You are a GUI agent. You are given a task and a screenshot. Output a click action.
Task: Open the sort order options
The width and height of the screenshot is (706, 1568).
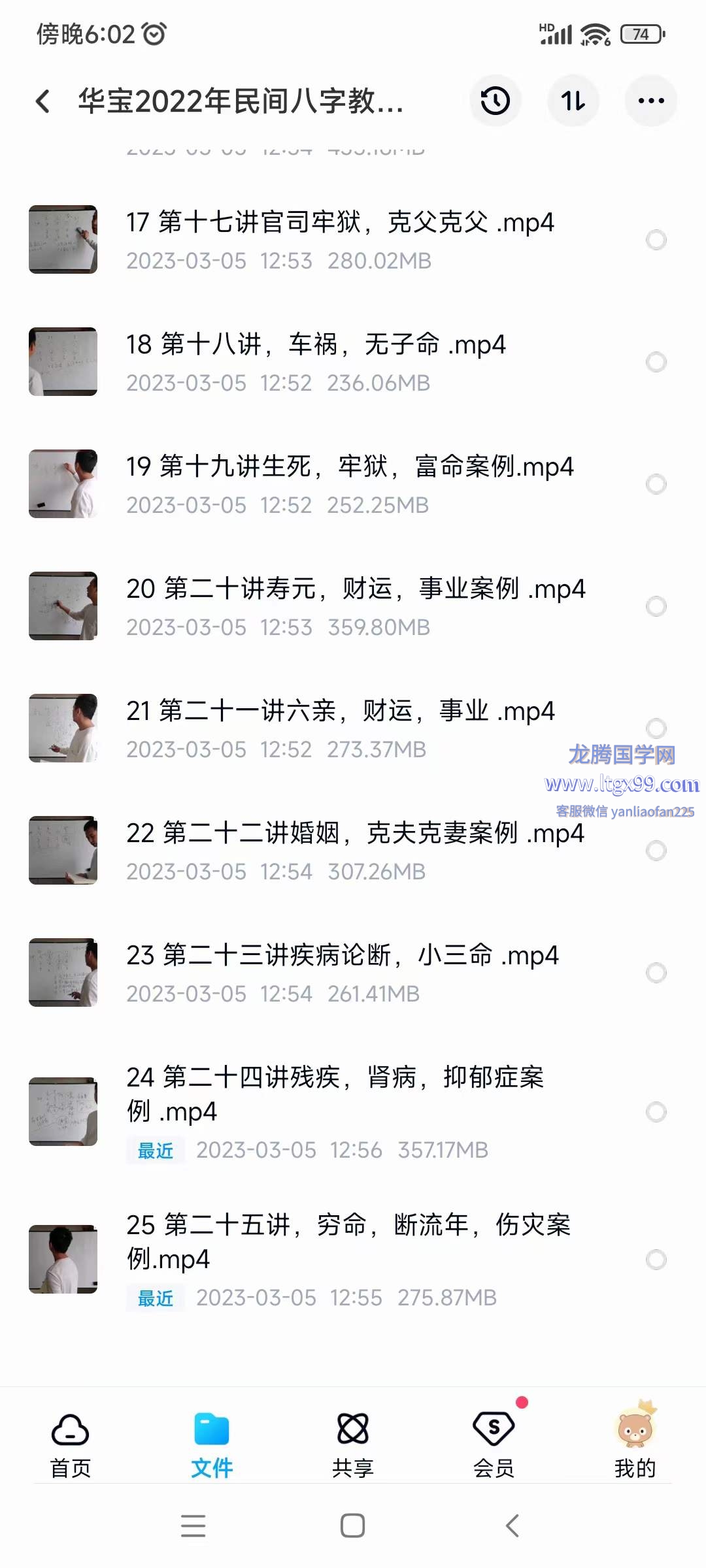click(573, 101)
